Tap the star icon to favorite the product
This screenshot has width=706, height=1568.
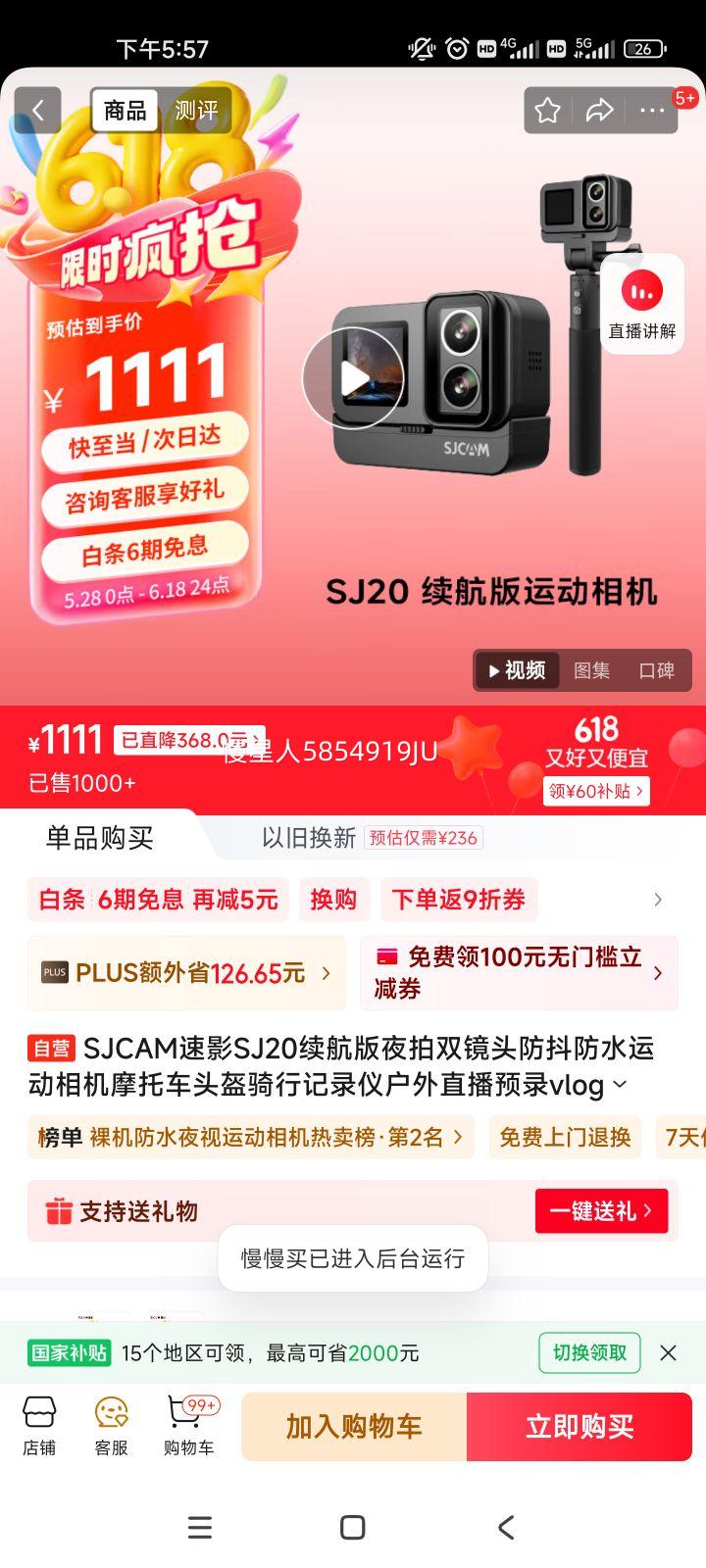547,111
